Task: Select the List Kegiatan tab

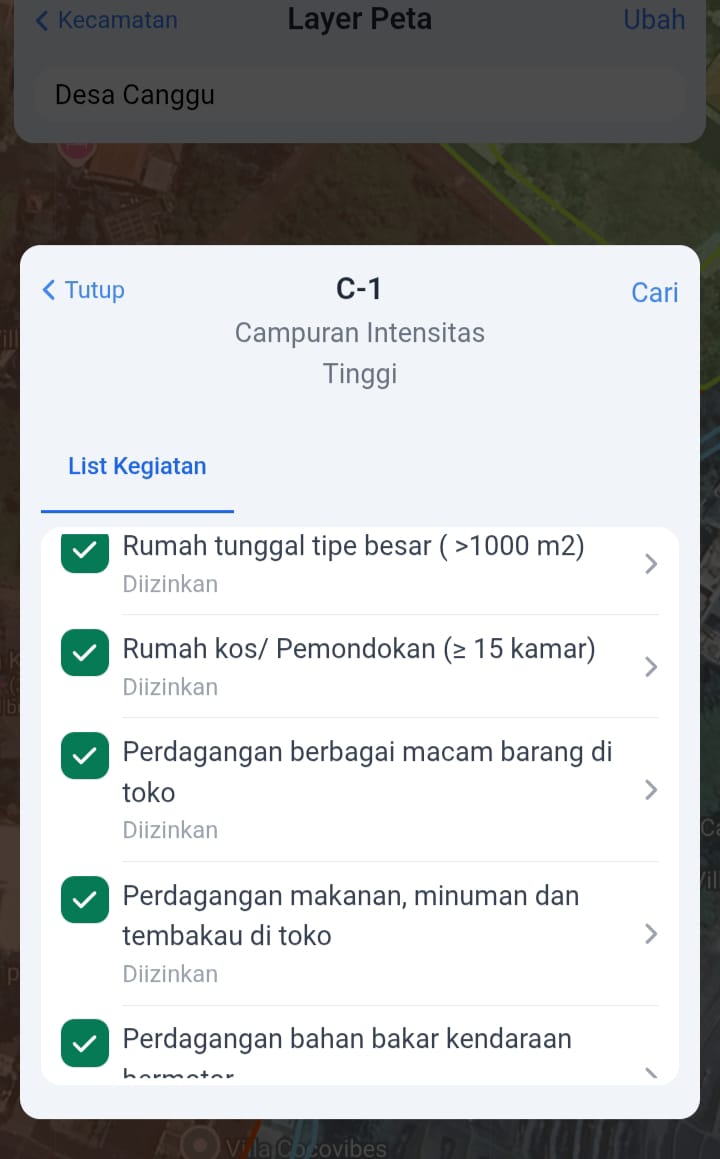Action: pyautogui.click(x=137, y=466)
